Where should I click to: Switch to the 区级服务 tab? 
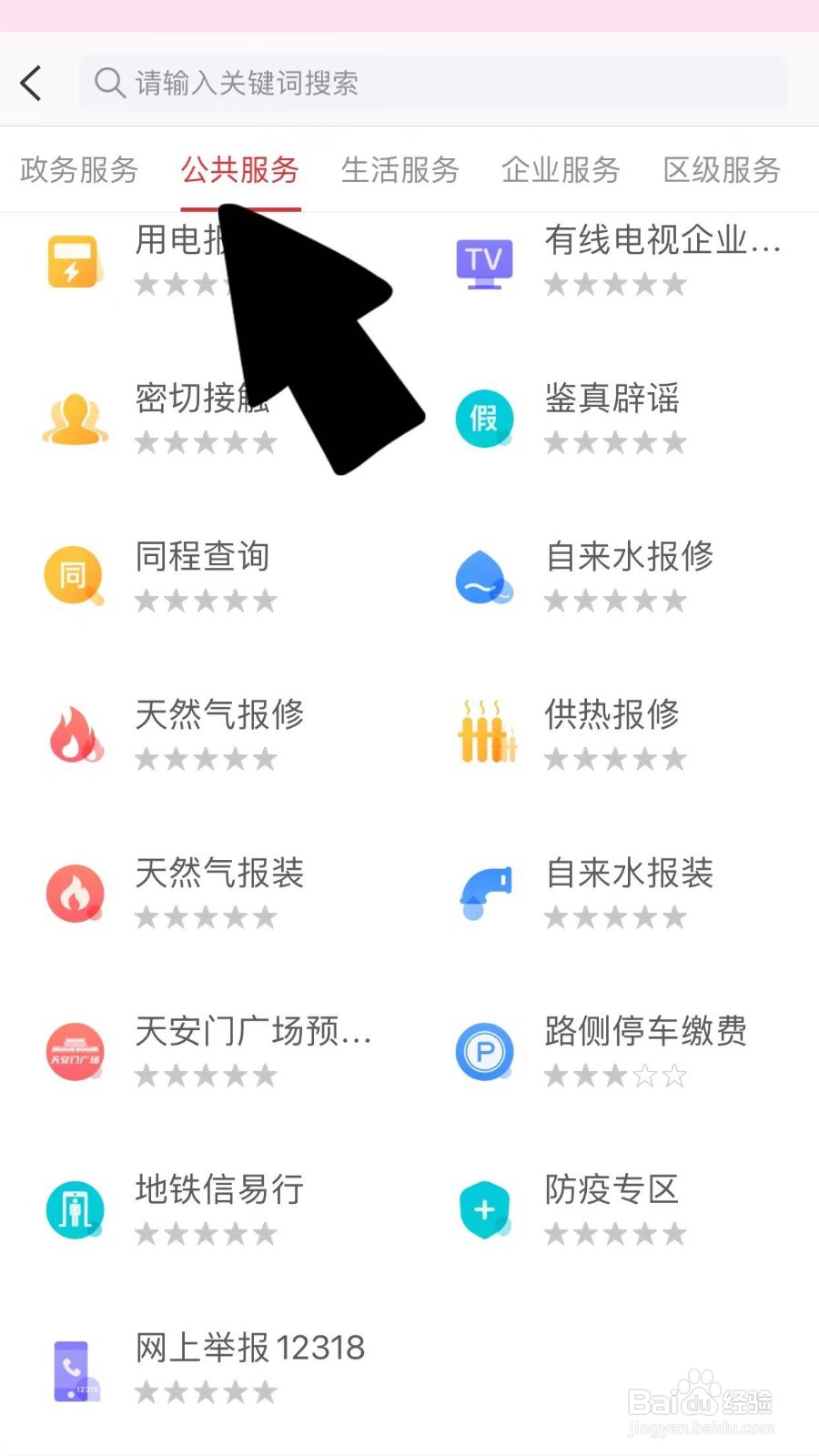click(722, 170)
